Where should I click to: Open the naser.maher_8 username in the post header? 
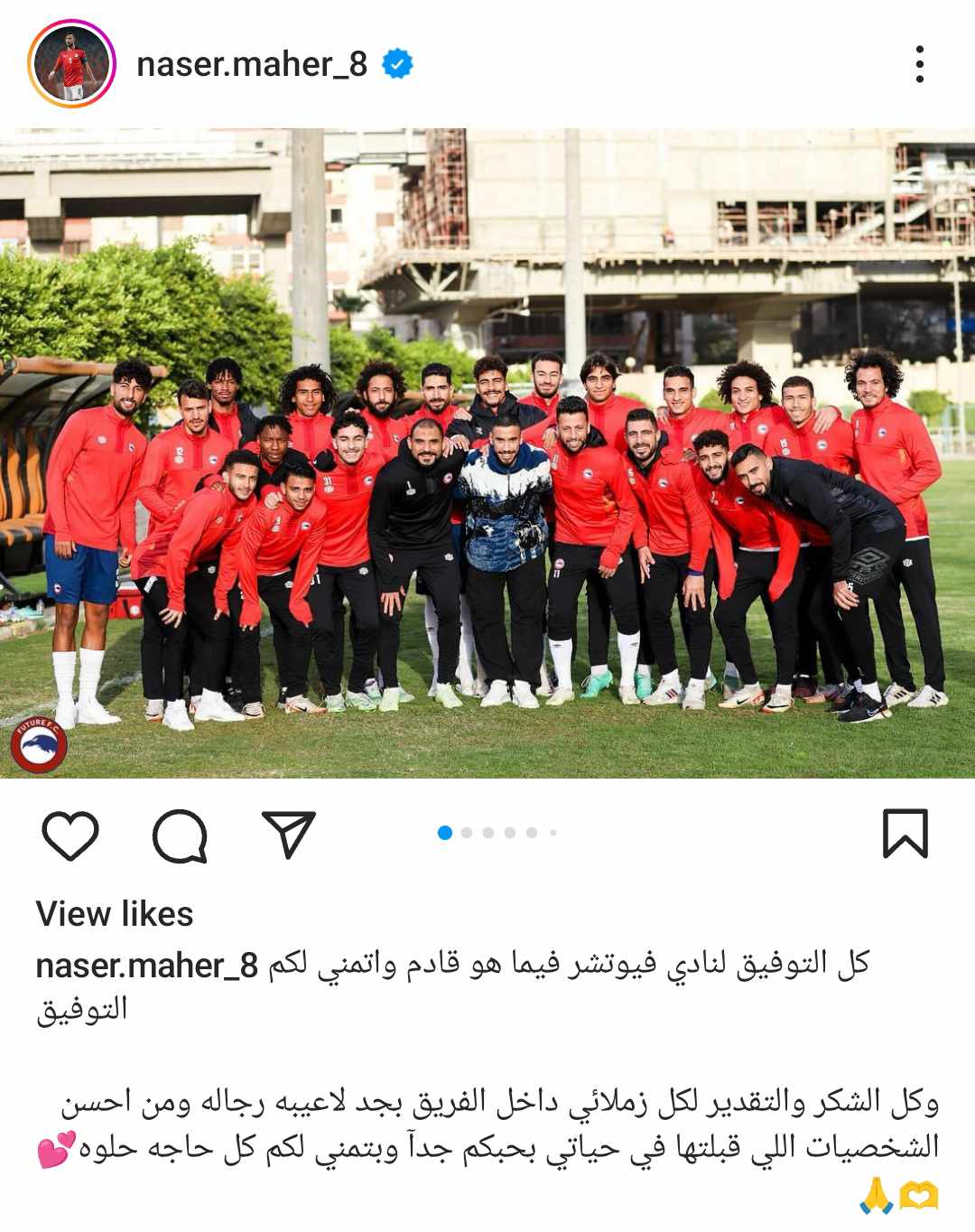pos(252,64)
